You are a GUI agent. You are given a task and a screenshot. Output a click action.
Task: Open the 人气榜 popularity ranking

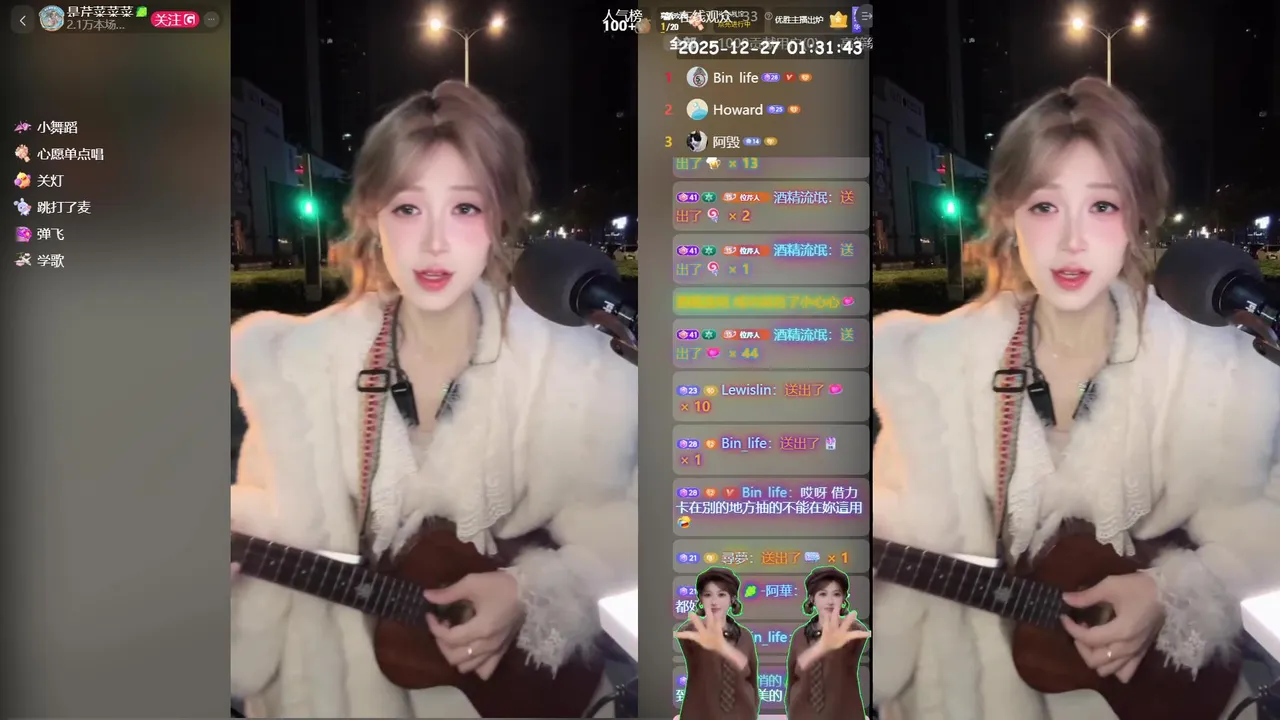tap(622, 16)
